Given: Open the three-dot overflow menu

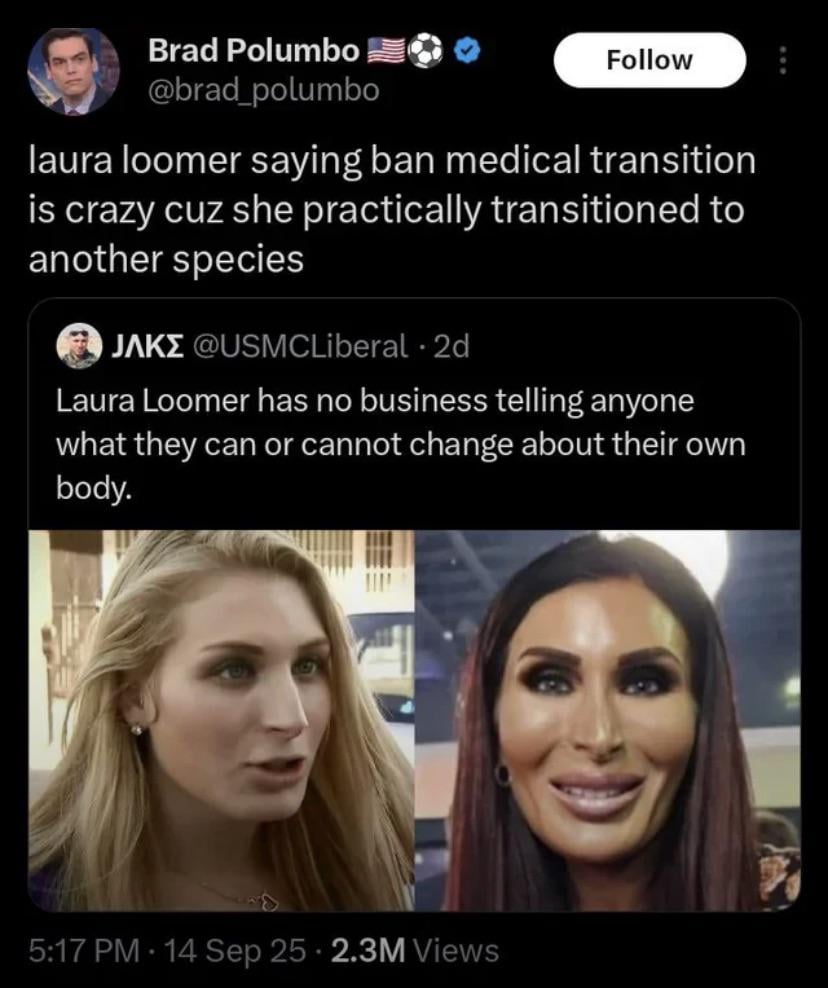Looking at the screenshot, I should point(783,60).
